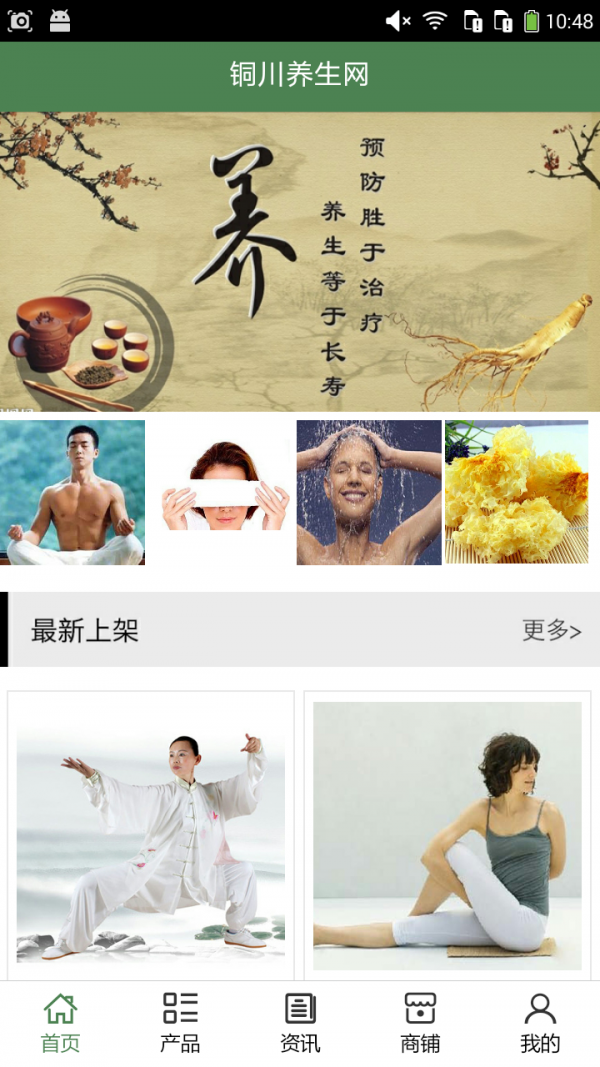Switch to the 资讯 tab
The image size is (600, 1067).
point(300,1024)
